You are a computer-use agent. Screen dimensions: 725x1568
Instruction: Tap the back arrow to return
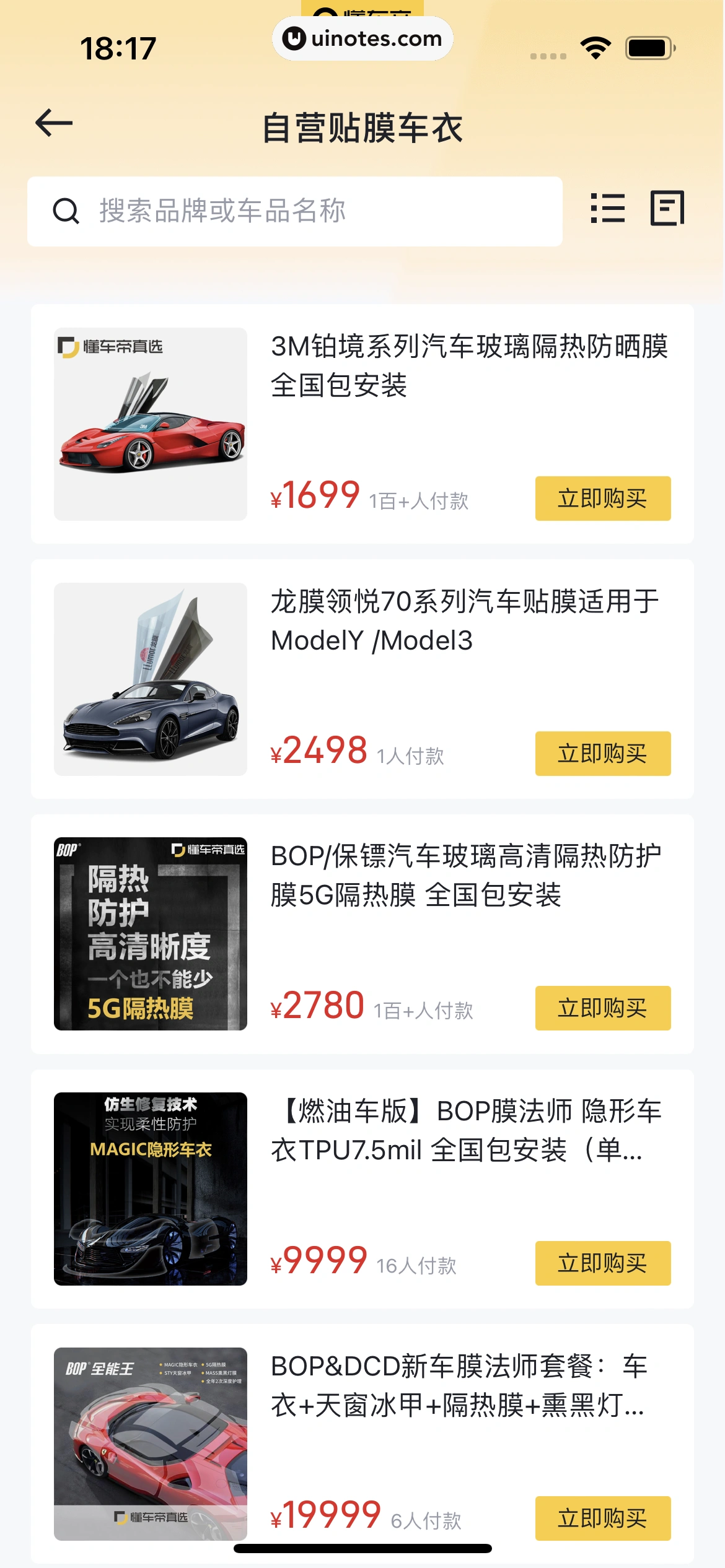pos(55,124)
